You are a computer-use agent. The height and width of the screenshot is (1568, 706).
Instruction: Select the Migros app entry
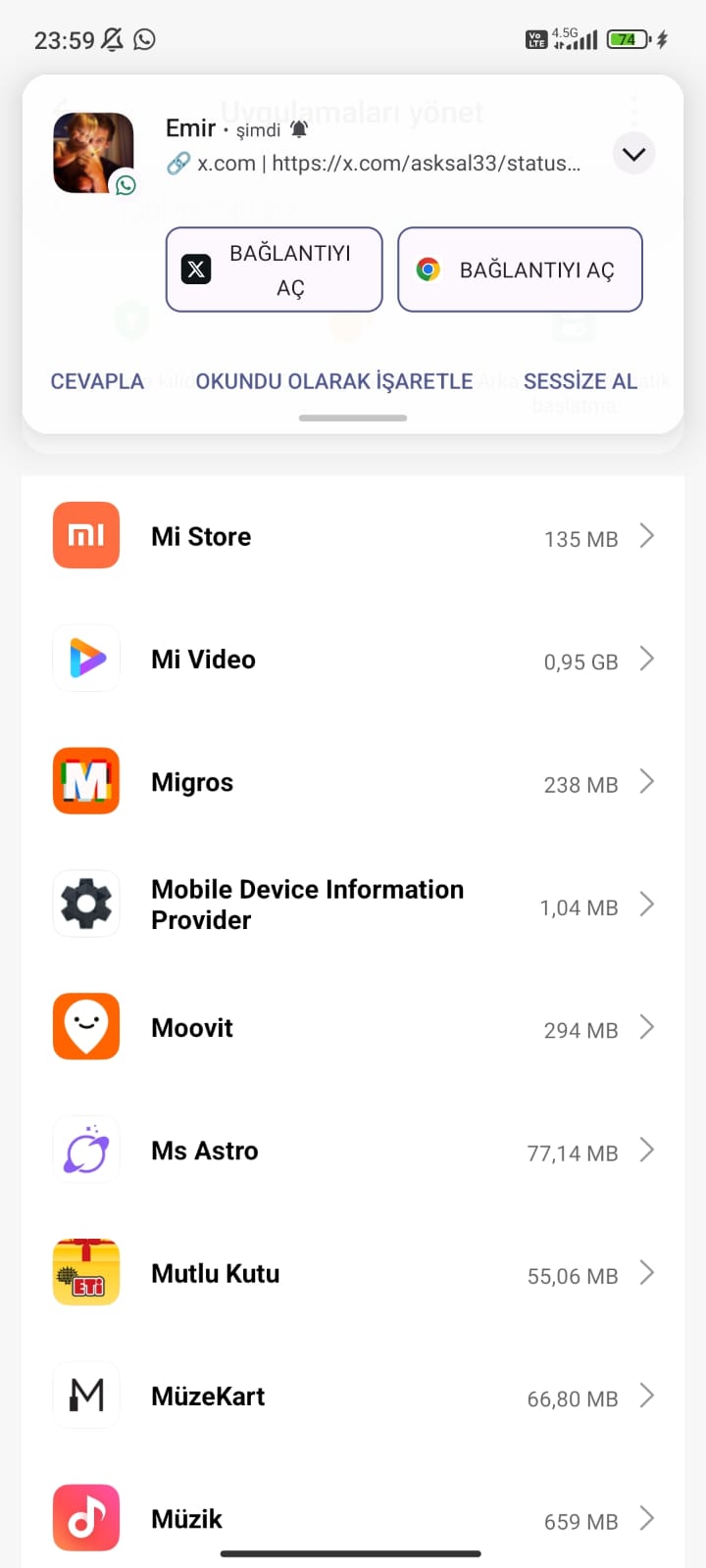pyautogui.click(x=353, y=782)
